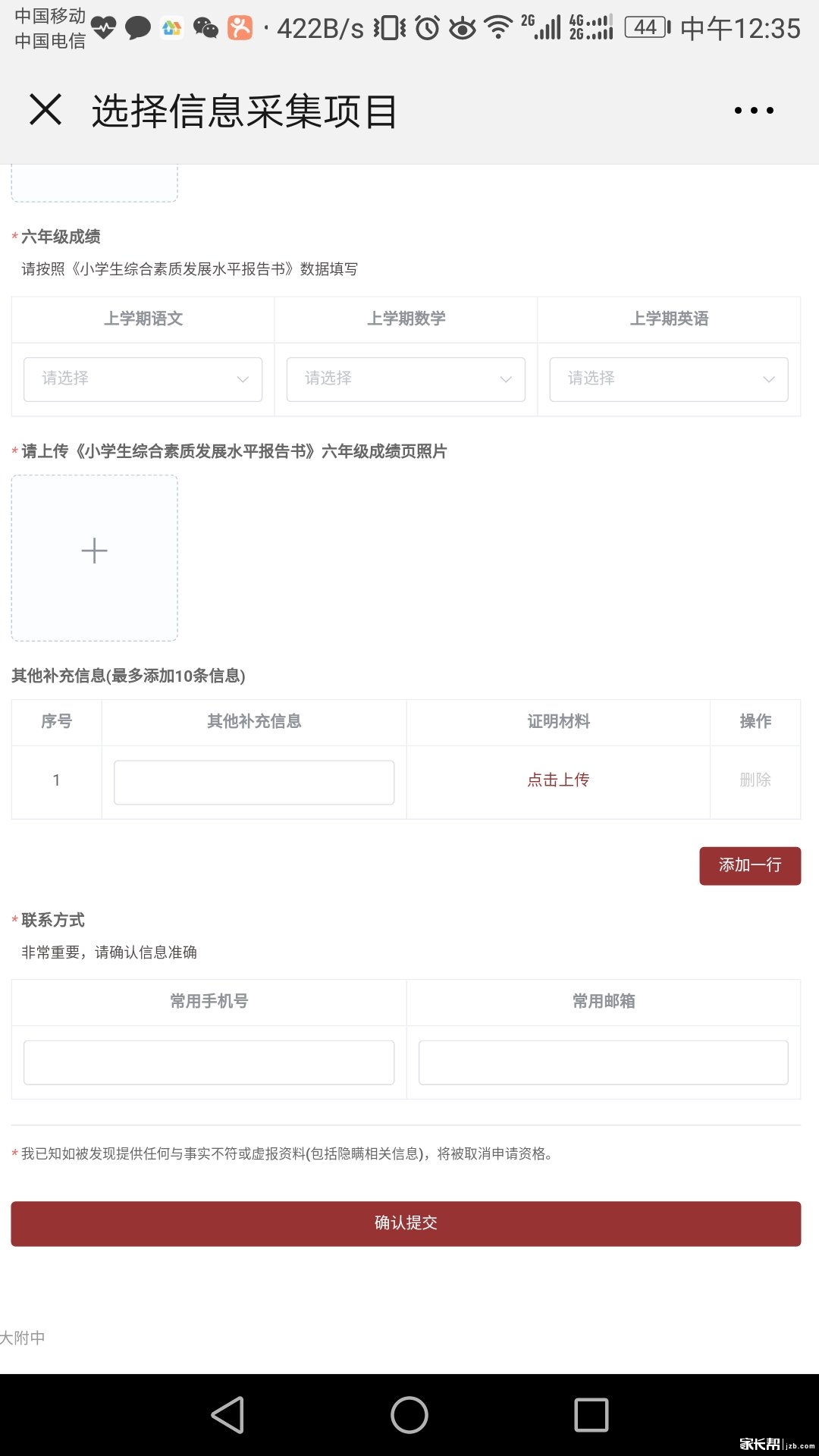
Task: Expand the 上学期英语 grade dropdown
Action: pyautogui.click(x=669, y=379)
